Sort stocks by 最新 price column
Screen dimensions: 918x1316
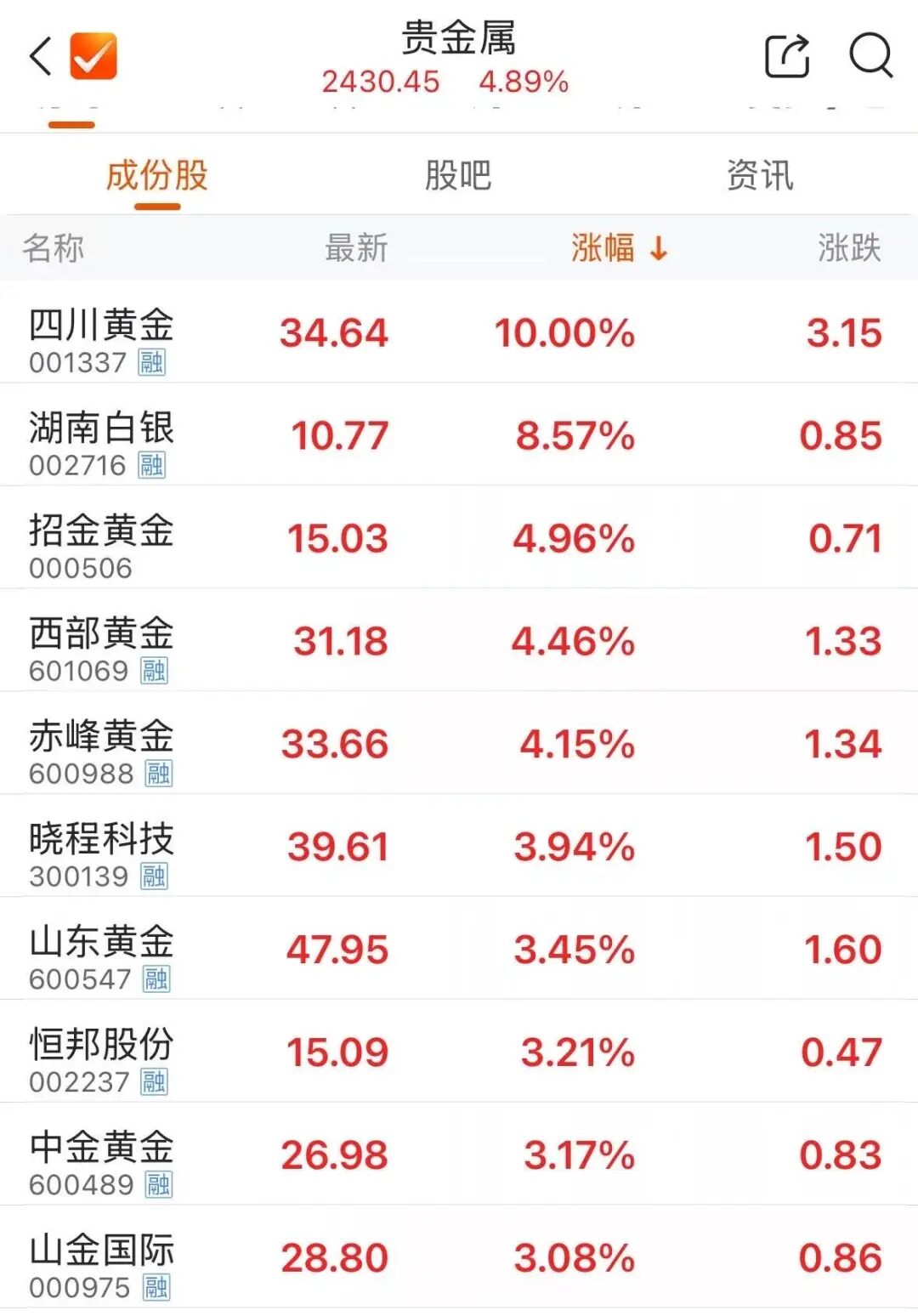click(x=356, y=248)
